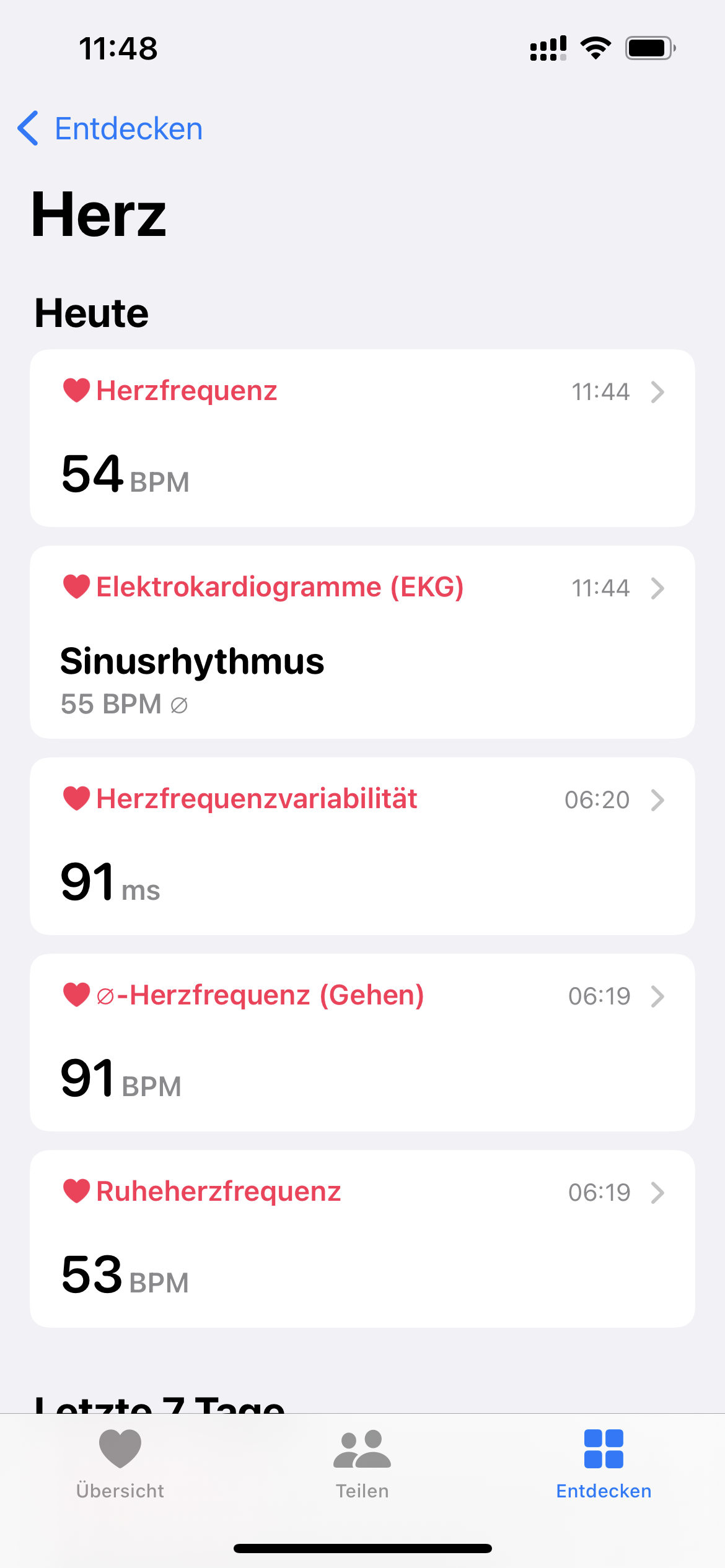Viewport: 725px width, 1568px height.
Task: View Herzfrequenzvariabilität data
Action: coord(362,846)
